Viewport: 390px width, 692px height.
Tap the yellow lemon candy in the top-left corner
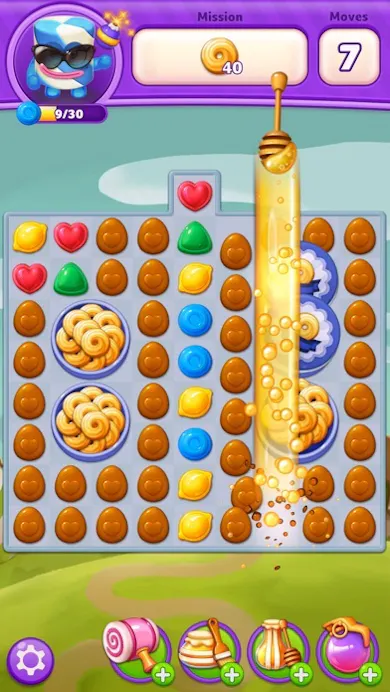[x=30, y=237]
